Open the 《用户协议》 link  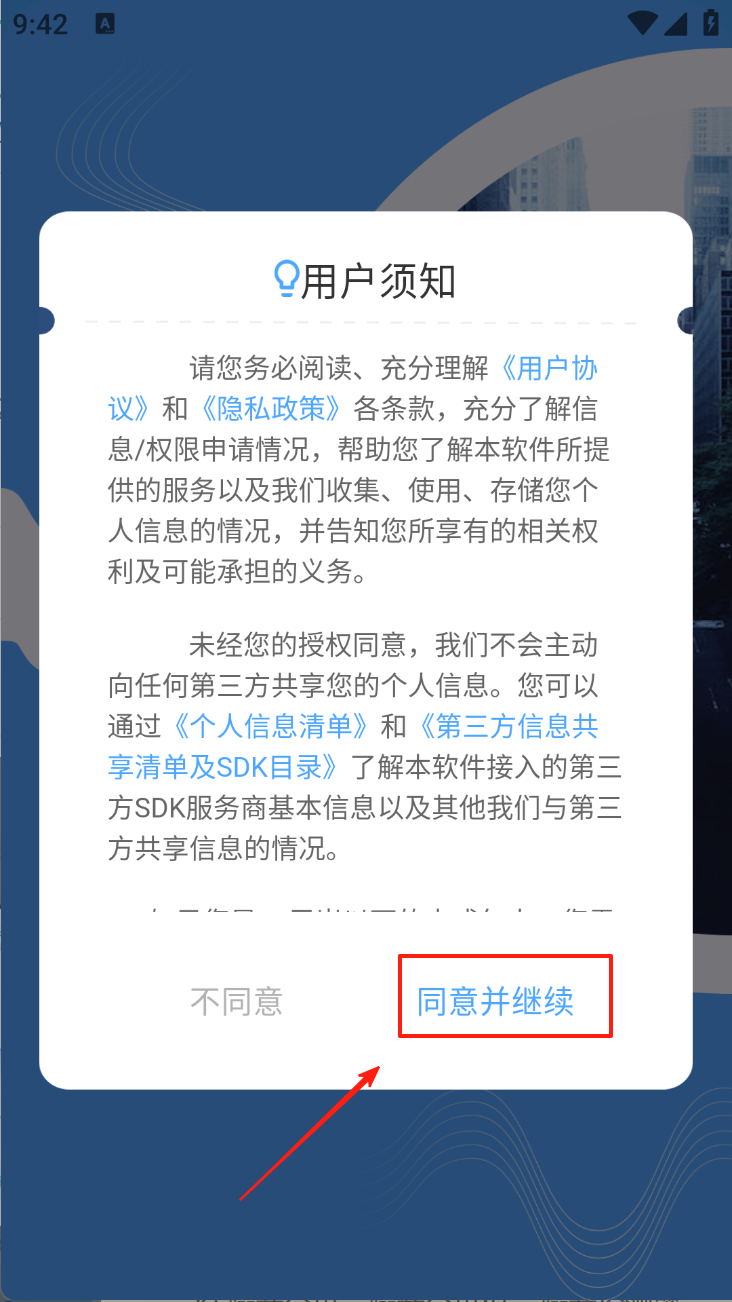click(548, 369)
